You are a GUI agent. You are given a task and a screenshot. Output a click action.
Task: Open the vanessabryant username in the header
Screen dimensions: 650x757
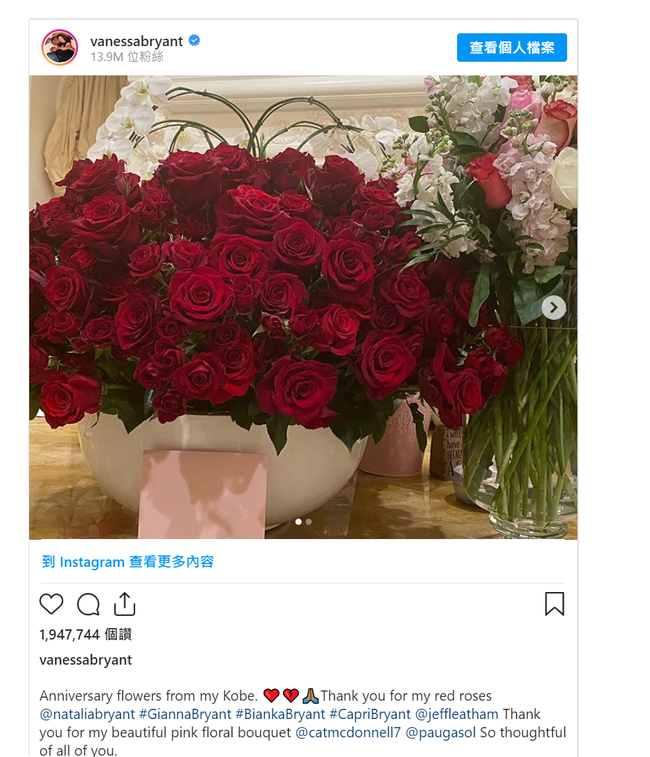point(136,40)
